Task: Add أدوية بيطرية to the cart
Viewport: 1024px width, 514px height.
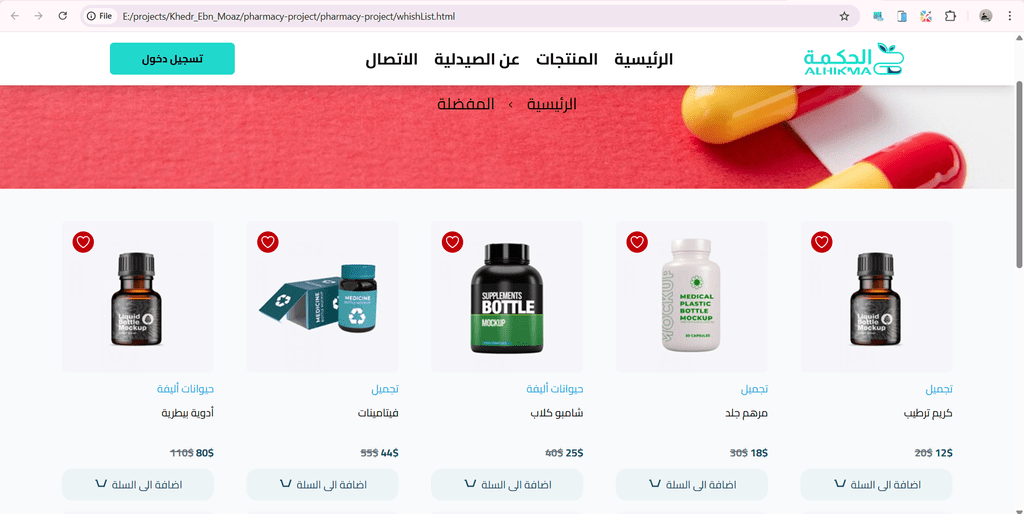Action: [x=138, y=485]
